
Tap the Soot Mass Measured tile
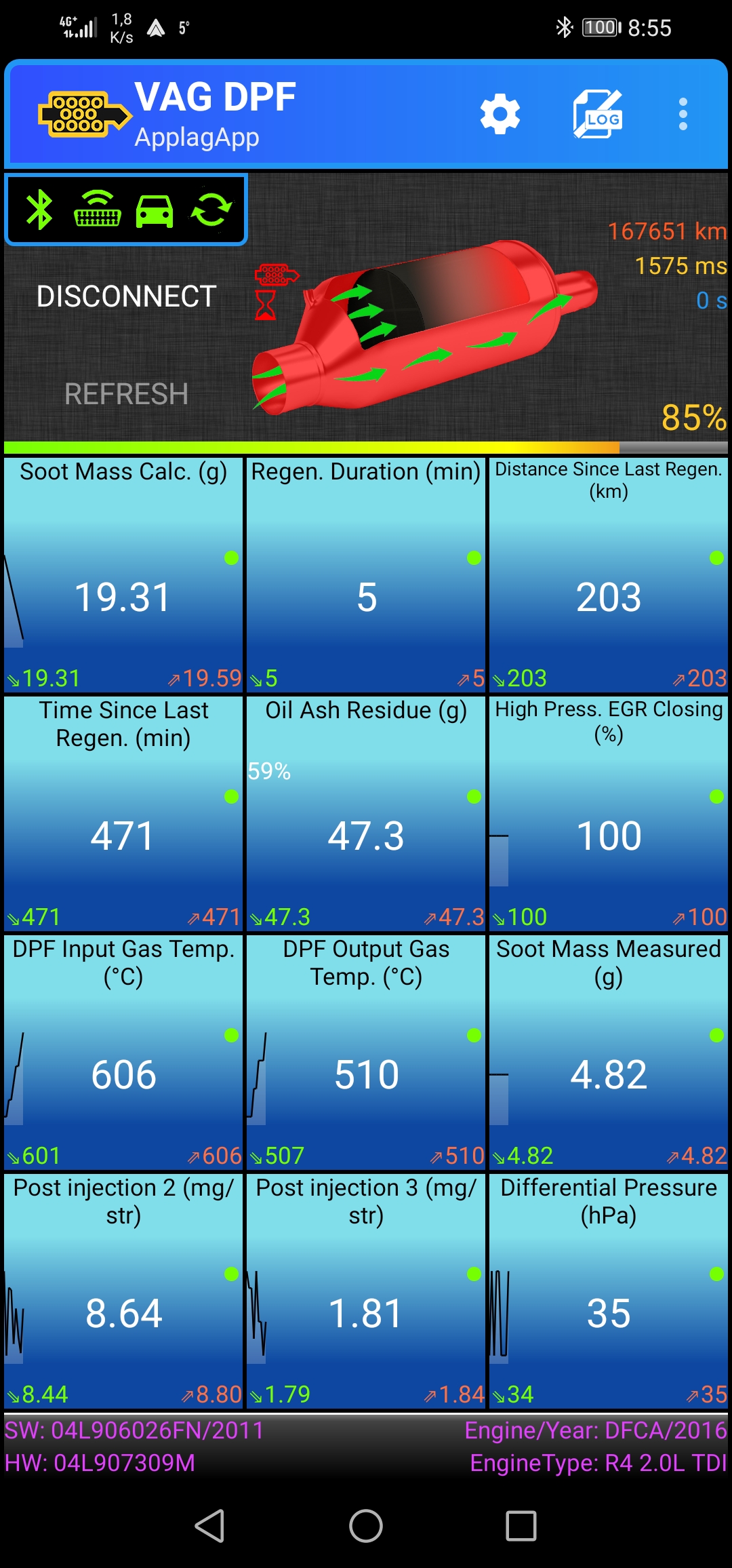(609, 1053)
